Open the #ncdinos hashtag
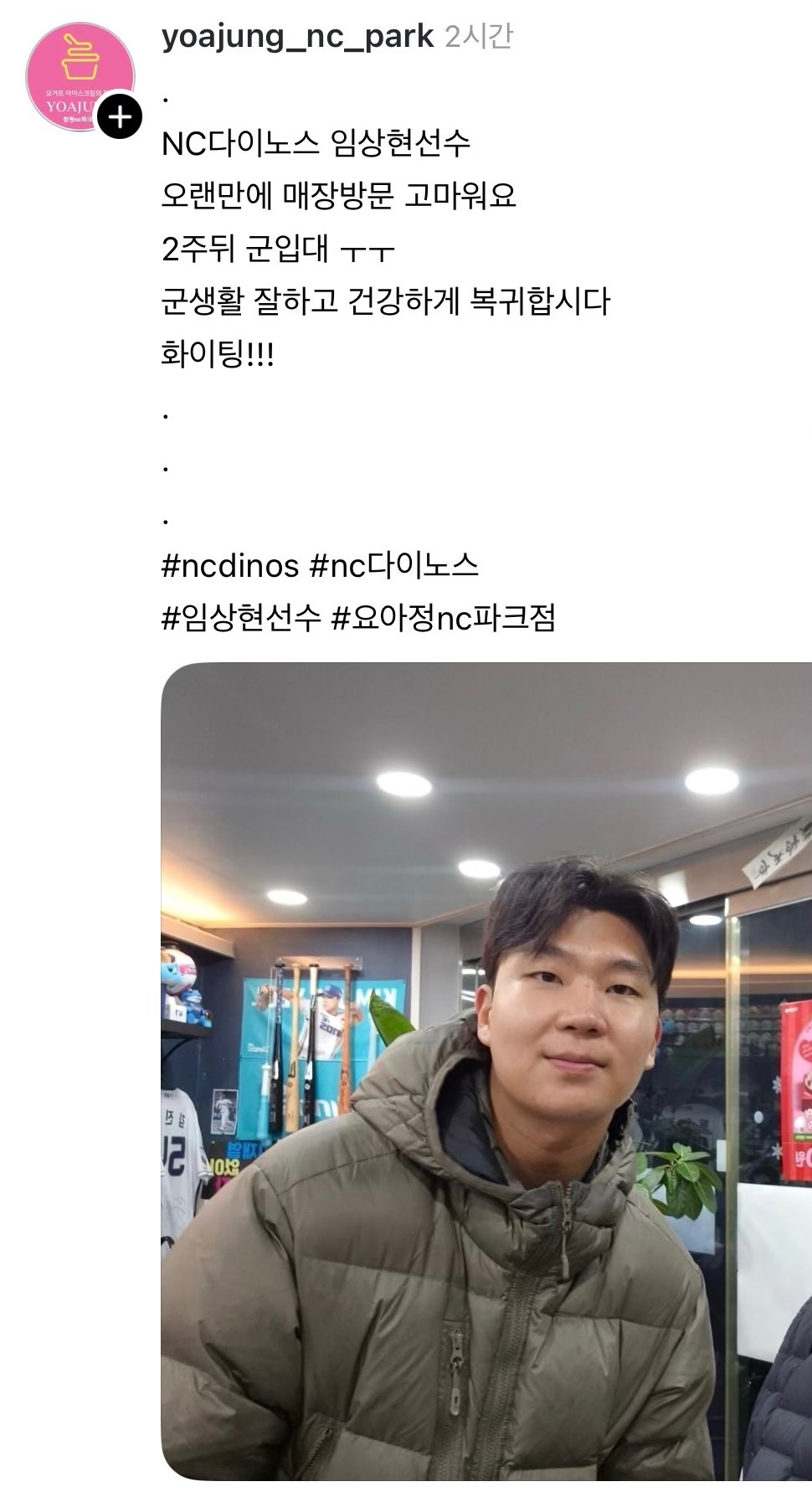 pyautogui.click(x=229, y=567)
